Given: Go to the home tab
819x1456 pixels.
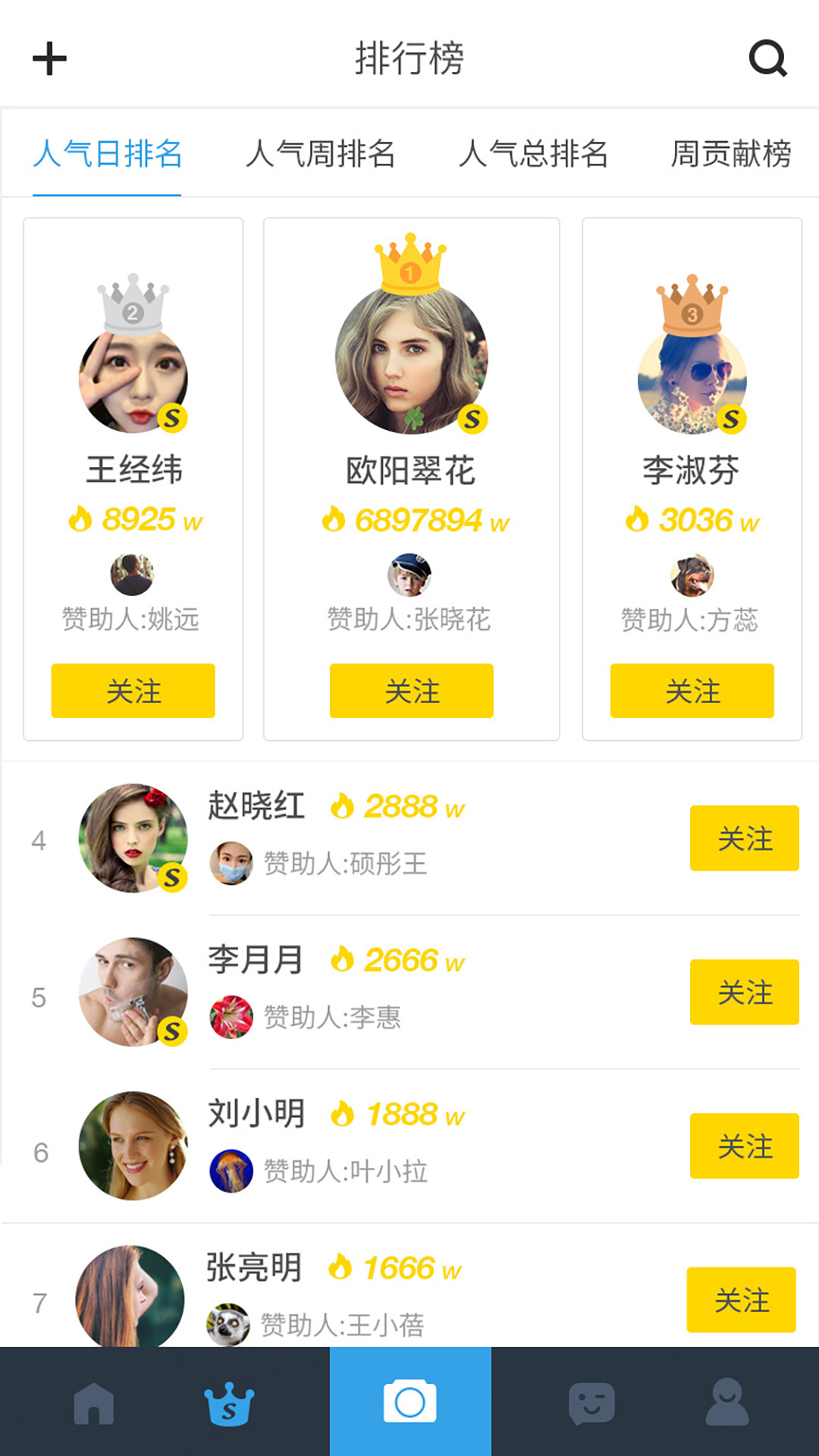Looking at the screenshot, I should (94, 1403).
